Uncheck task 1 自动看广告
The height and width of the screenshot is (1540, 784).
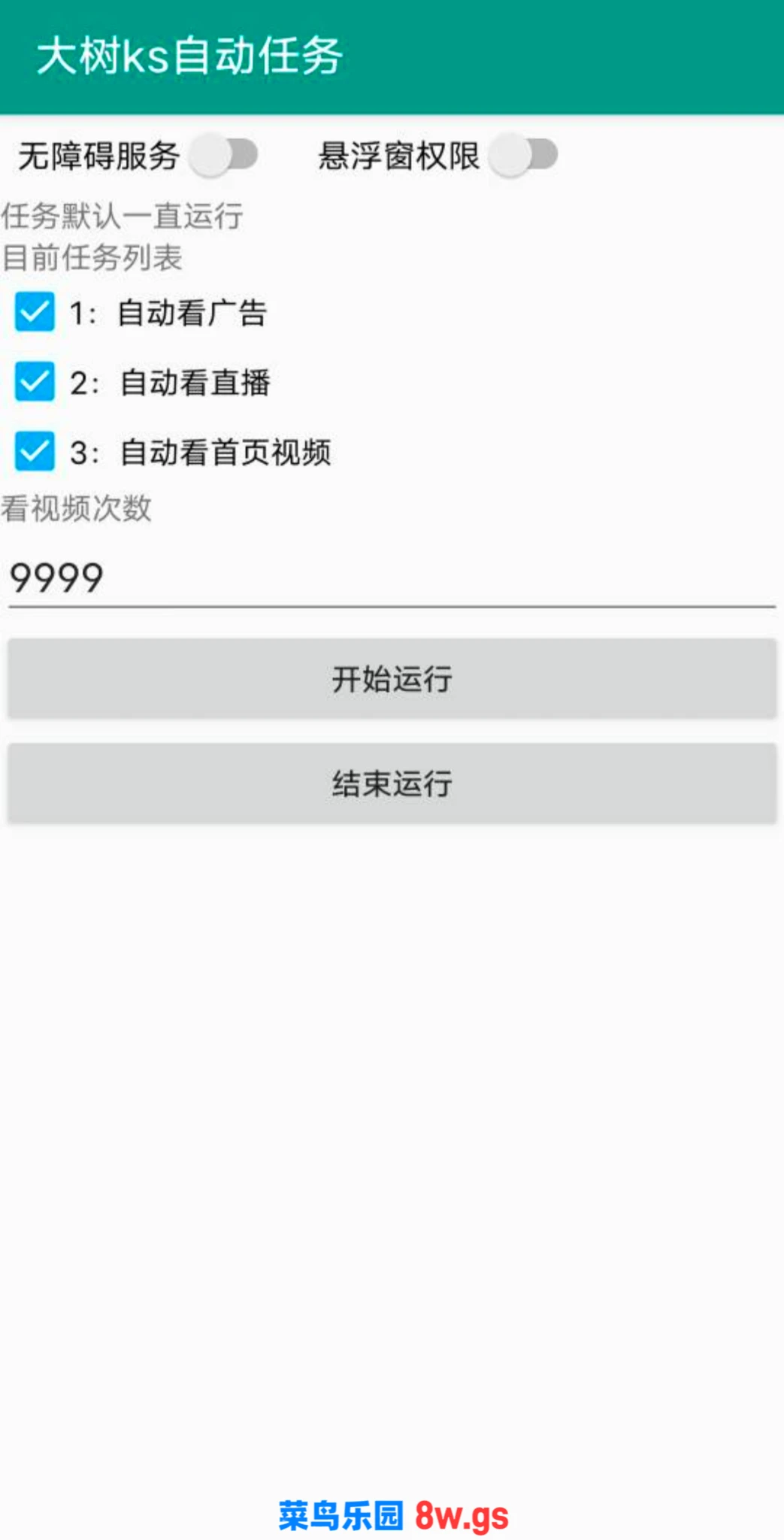[x=35, y=312]
